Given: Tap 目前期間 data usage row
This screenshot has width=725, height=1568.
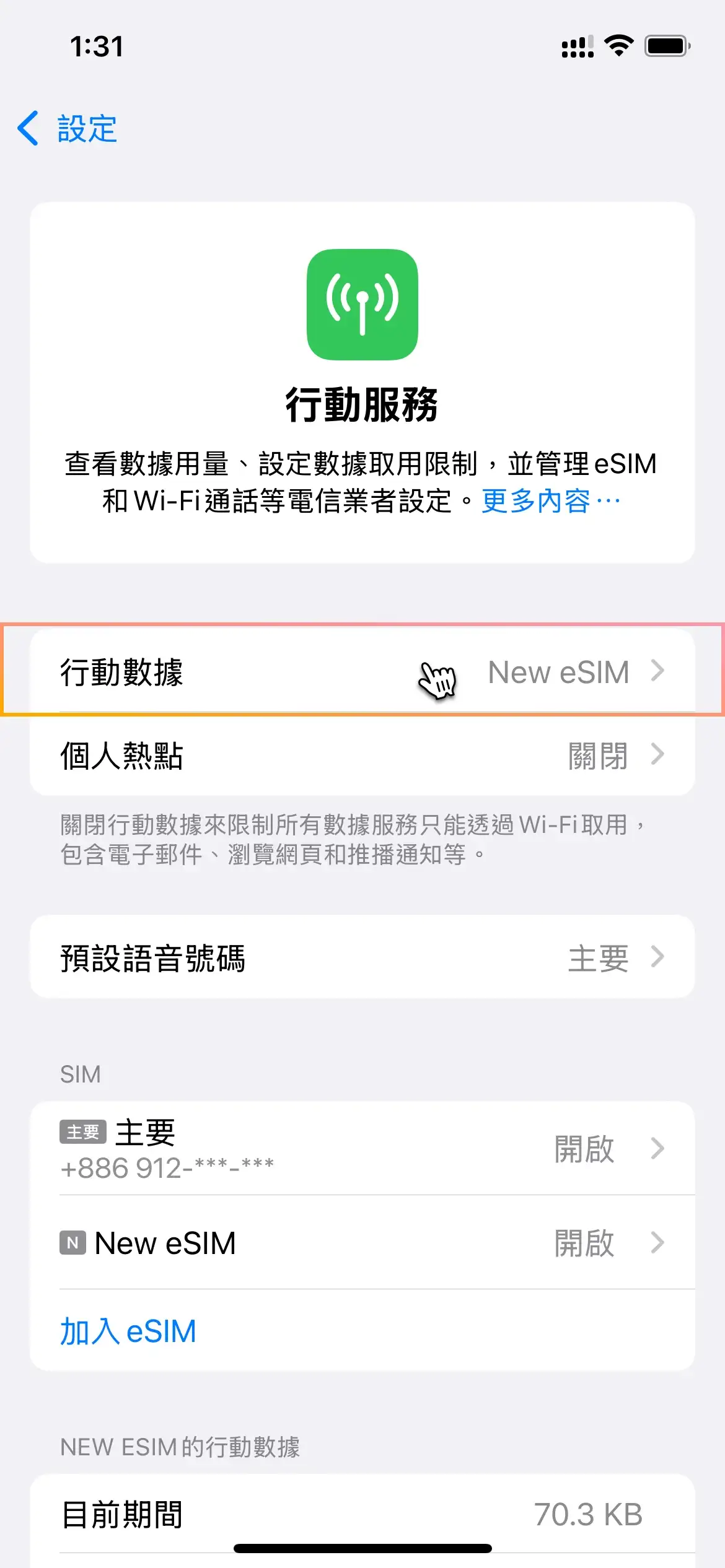Looking at the screenshot, I should tap(362, 1516).
